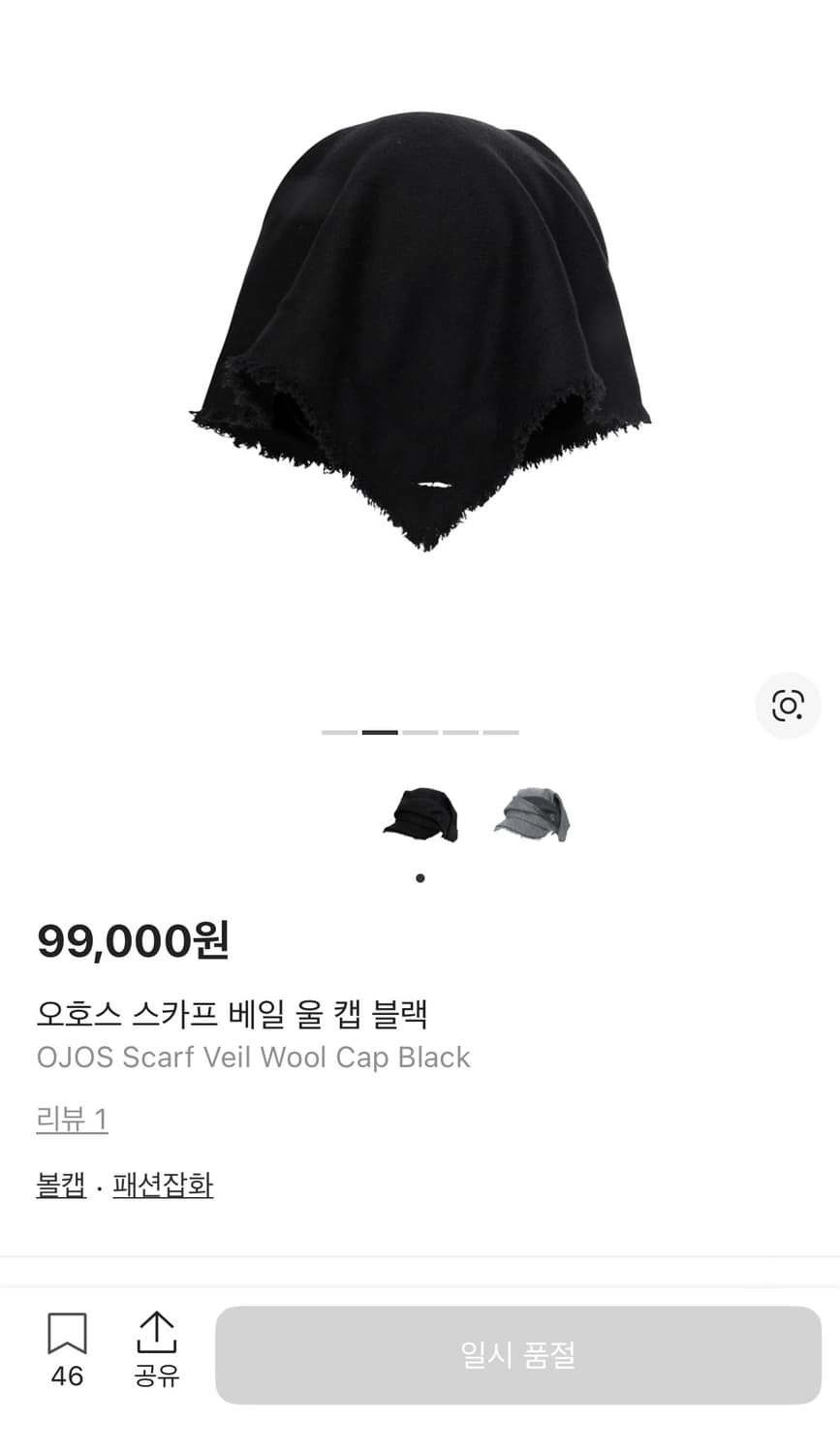Tap the camera scan control on product image

point(788,706)
